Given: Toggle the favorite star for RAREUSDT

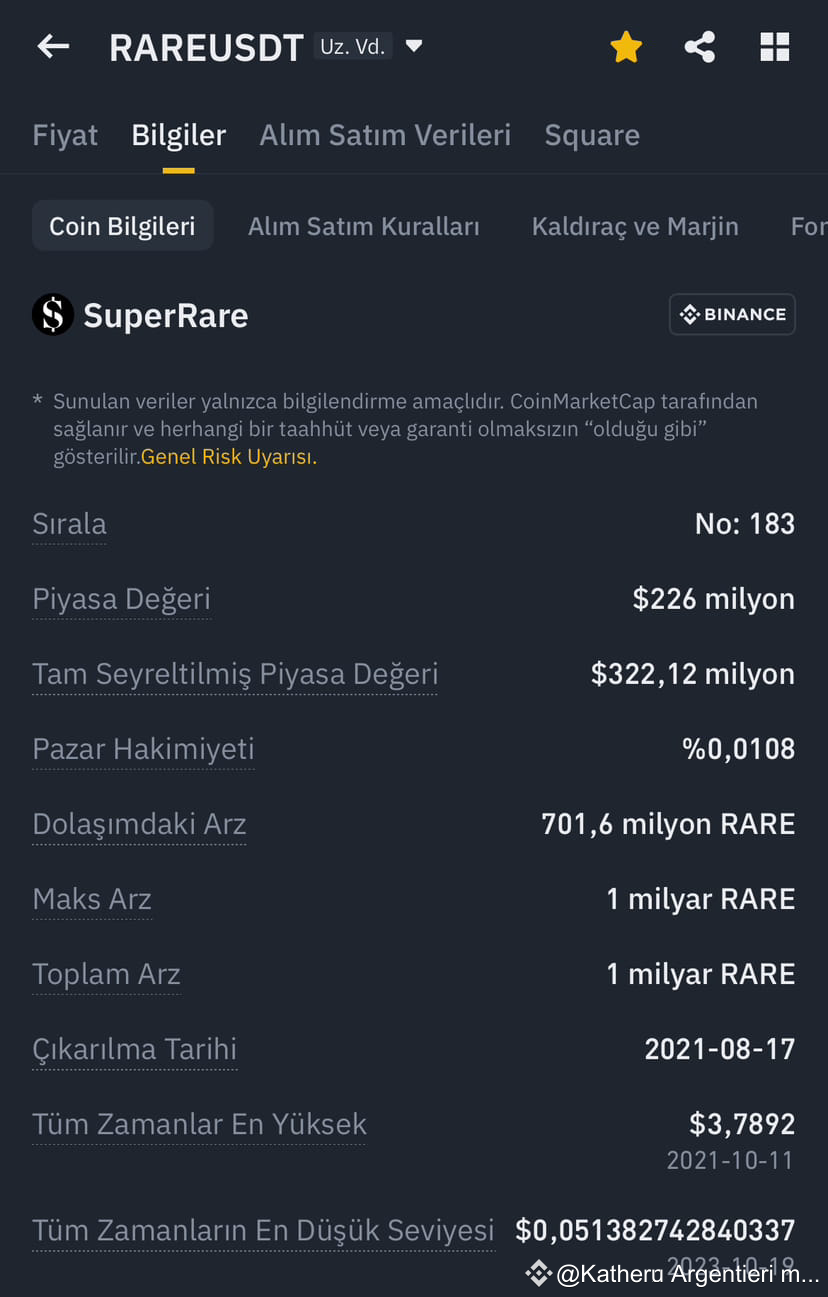Looking at the screenshot, I should tap(626, 46).
